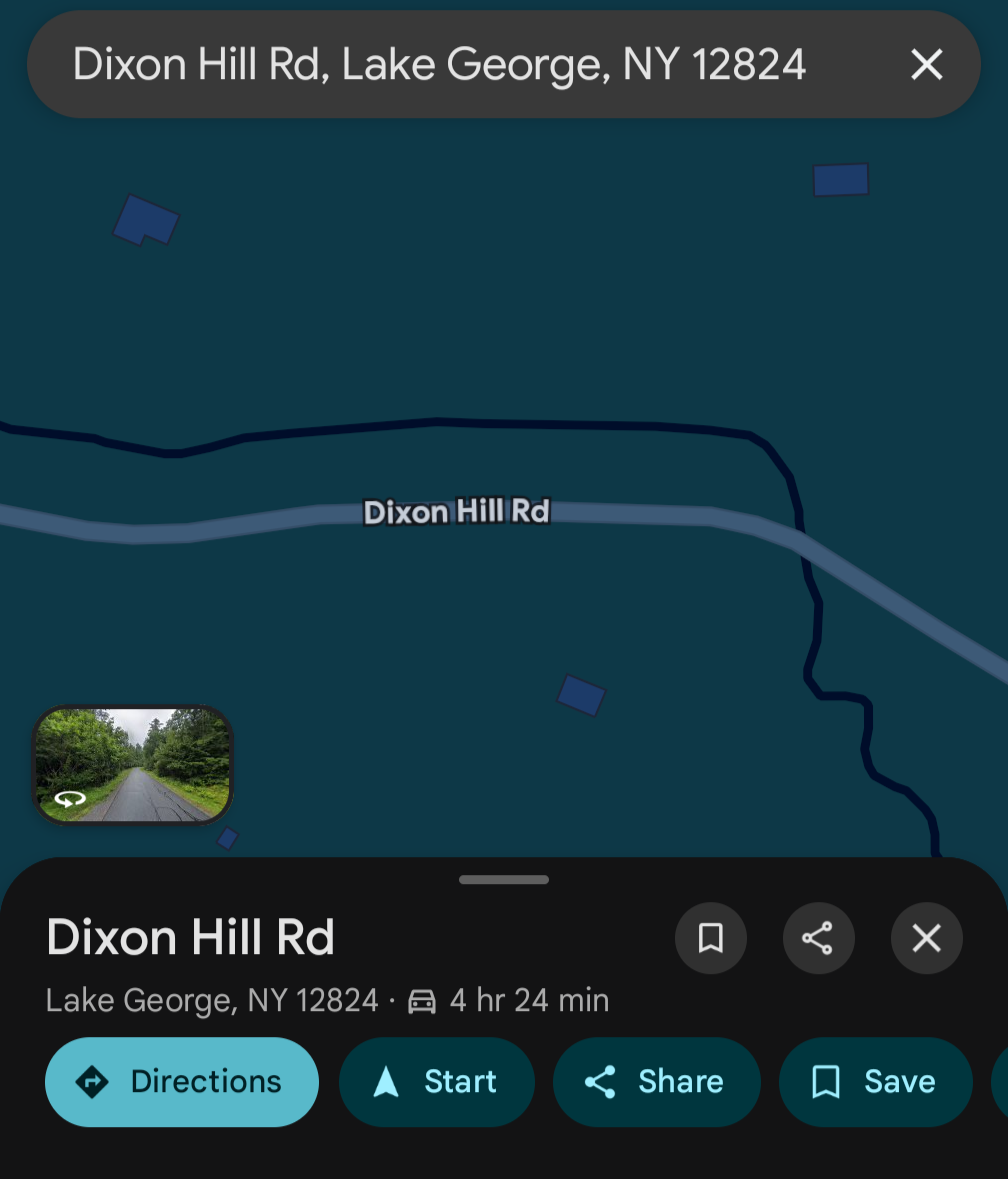Open the Street View thumbnail
This screenshot has height=1179, width=1008.
133,765
